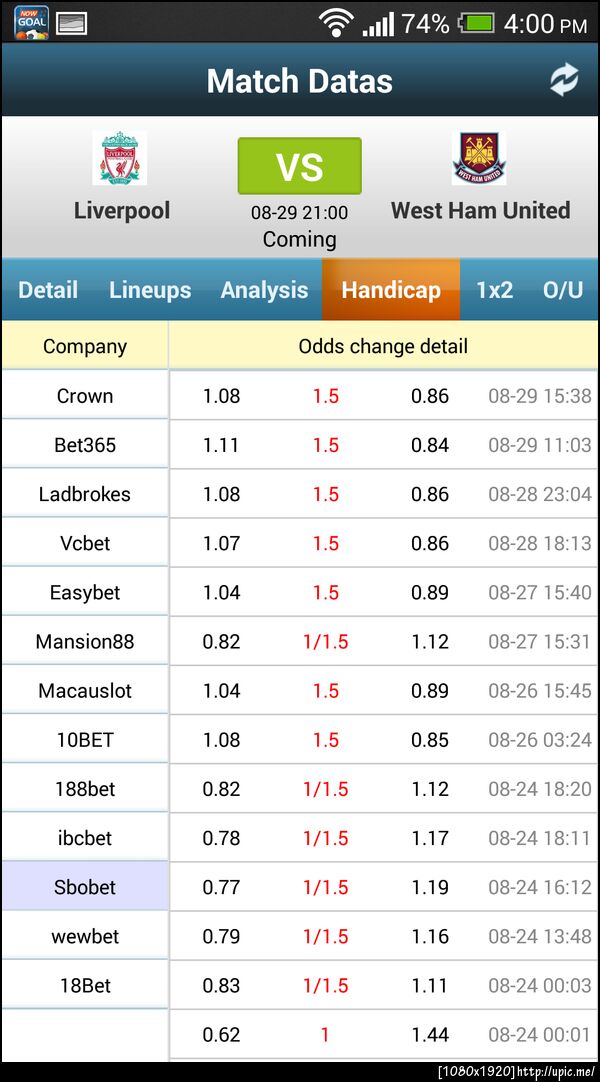Go to the Analysis tab
This screenshot has width=600, height=1082.
pos(264,290)
